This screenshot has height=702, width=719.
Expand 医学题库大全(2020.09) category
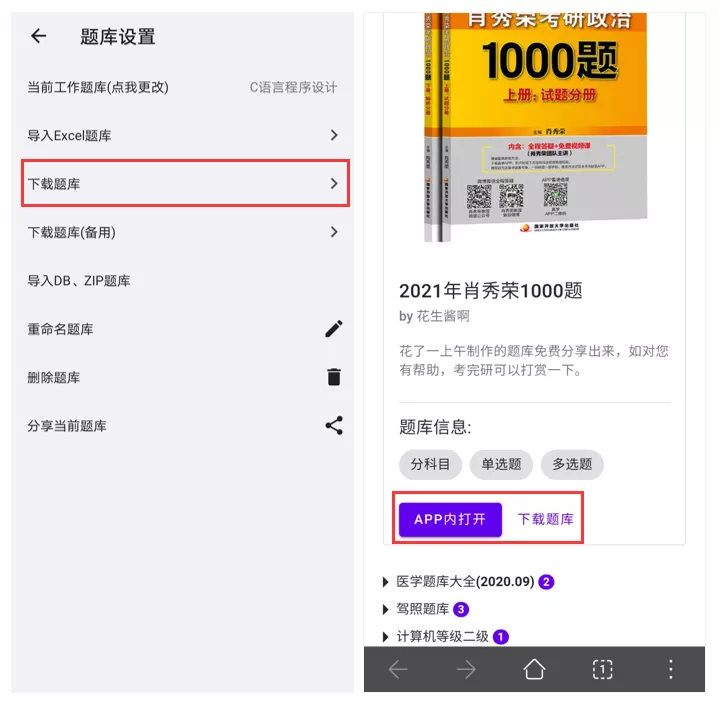pos(465,581)
